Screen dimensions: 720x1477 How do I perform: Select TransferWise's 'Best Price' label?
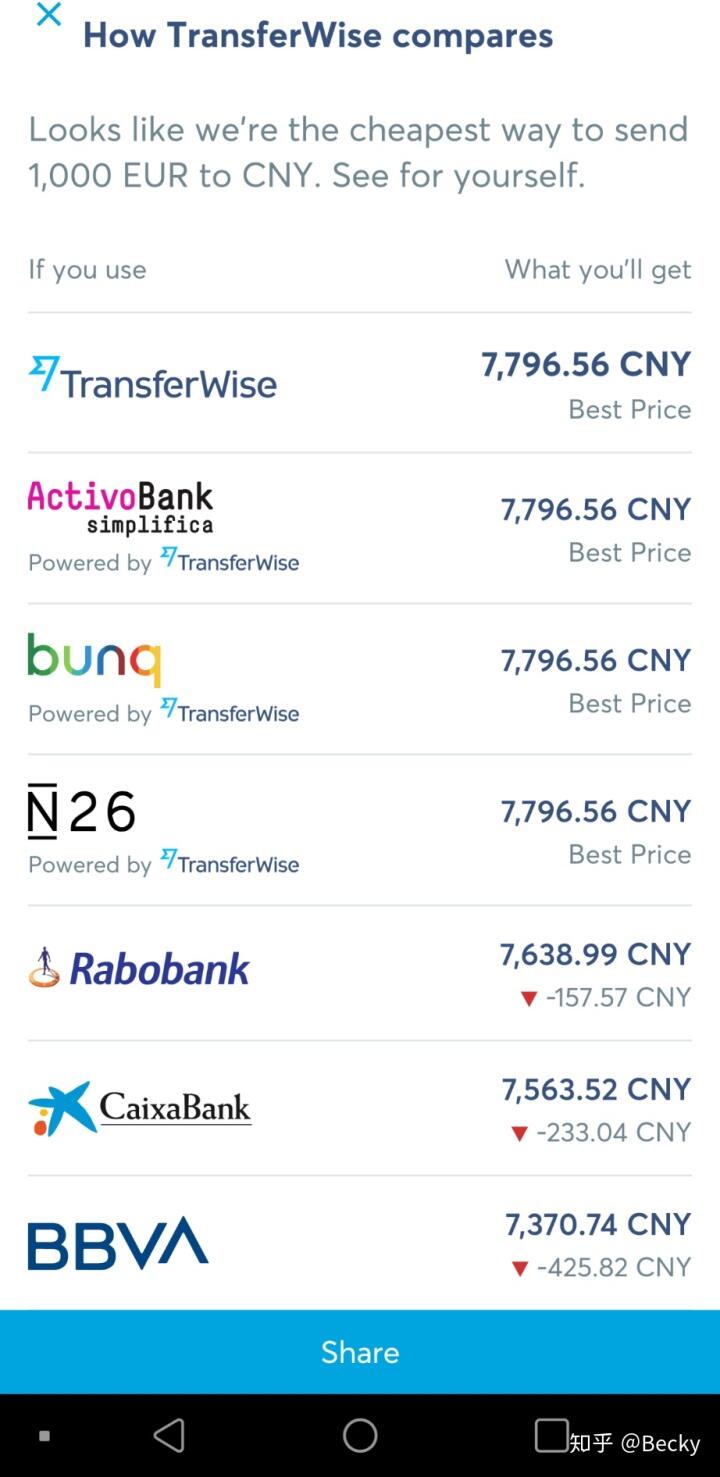tap(630, 409)
